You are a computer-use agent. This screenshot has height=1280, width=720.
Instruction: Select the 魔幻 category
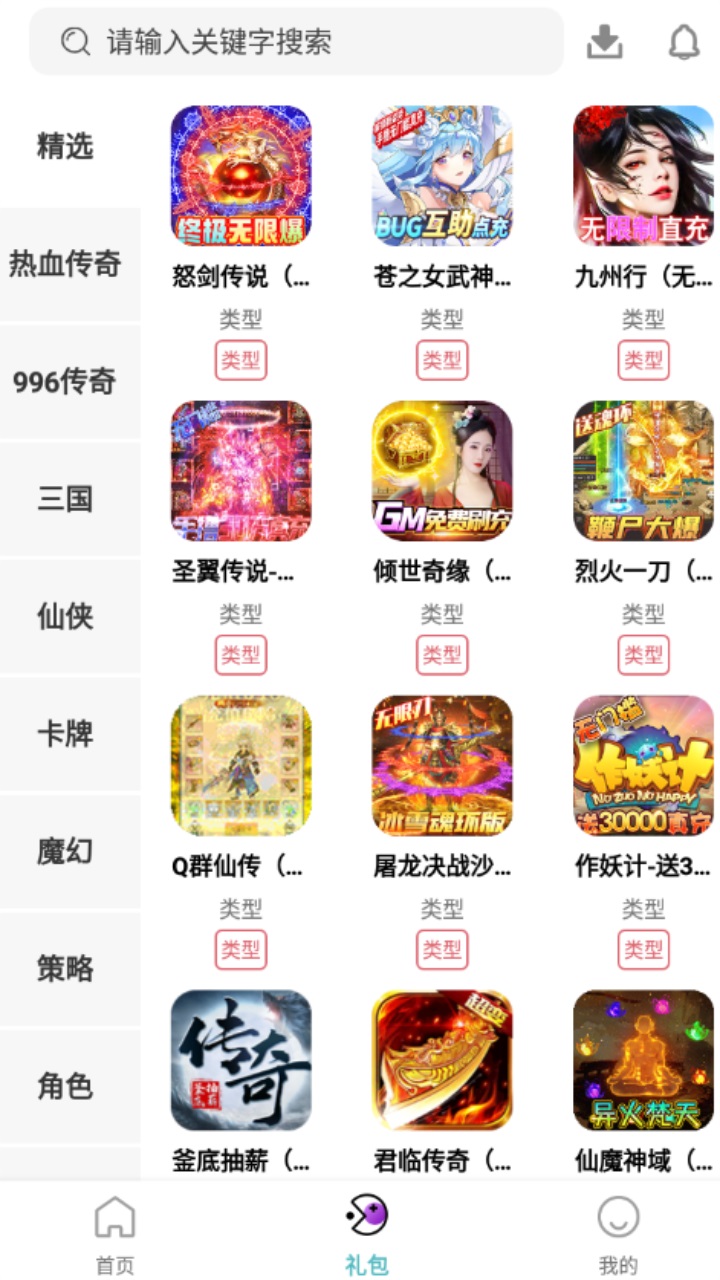click(65, 851)
